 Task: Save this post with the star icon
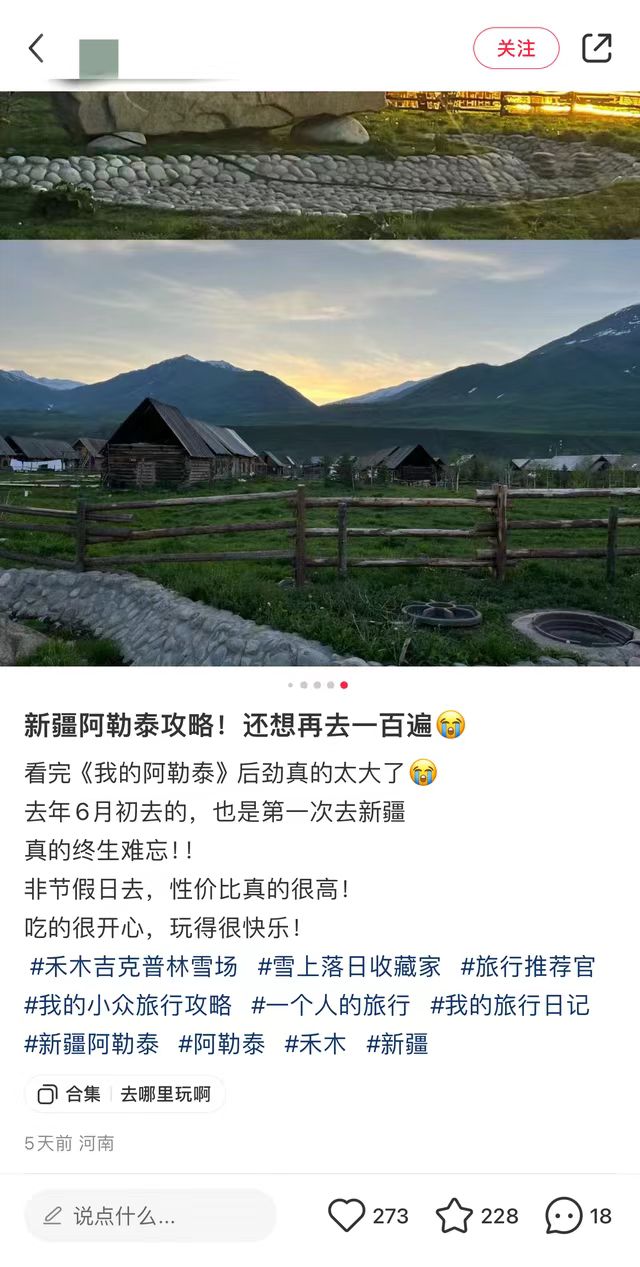pyautogui.click(x=454, y=1216)
